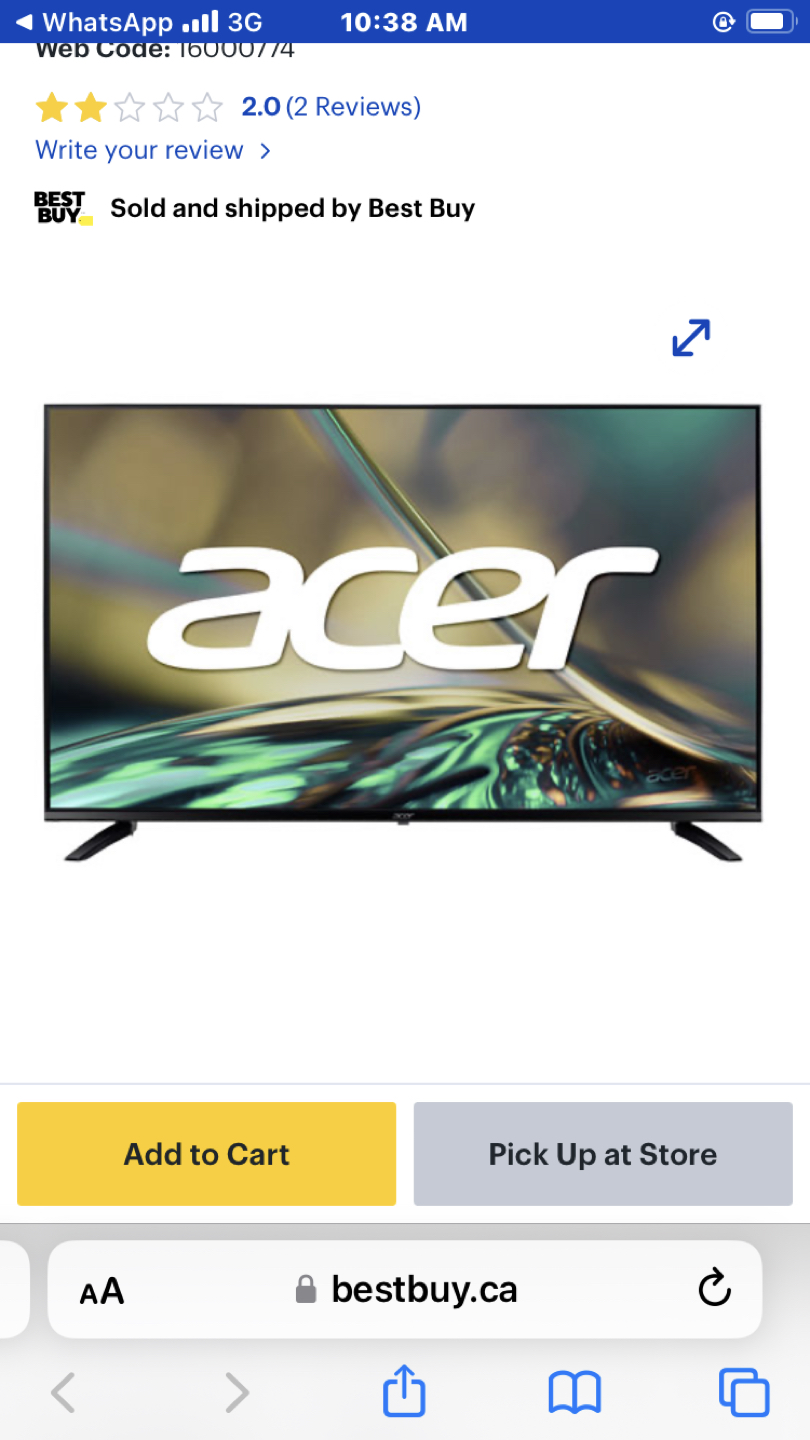Go back to the previous page
Image resolution: width=810 pixels, height=1440 pixels.
63,1392
